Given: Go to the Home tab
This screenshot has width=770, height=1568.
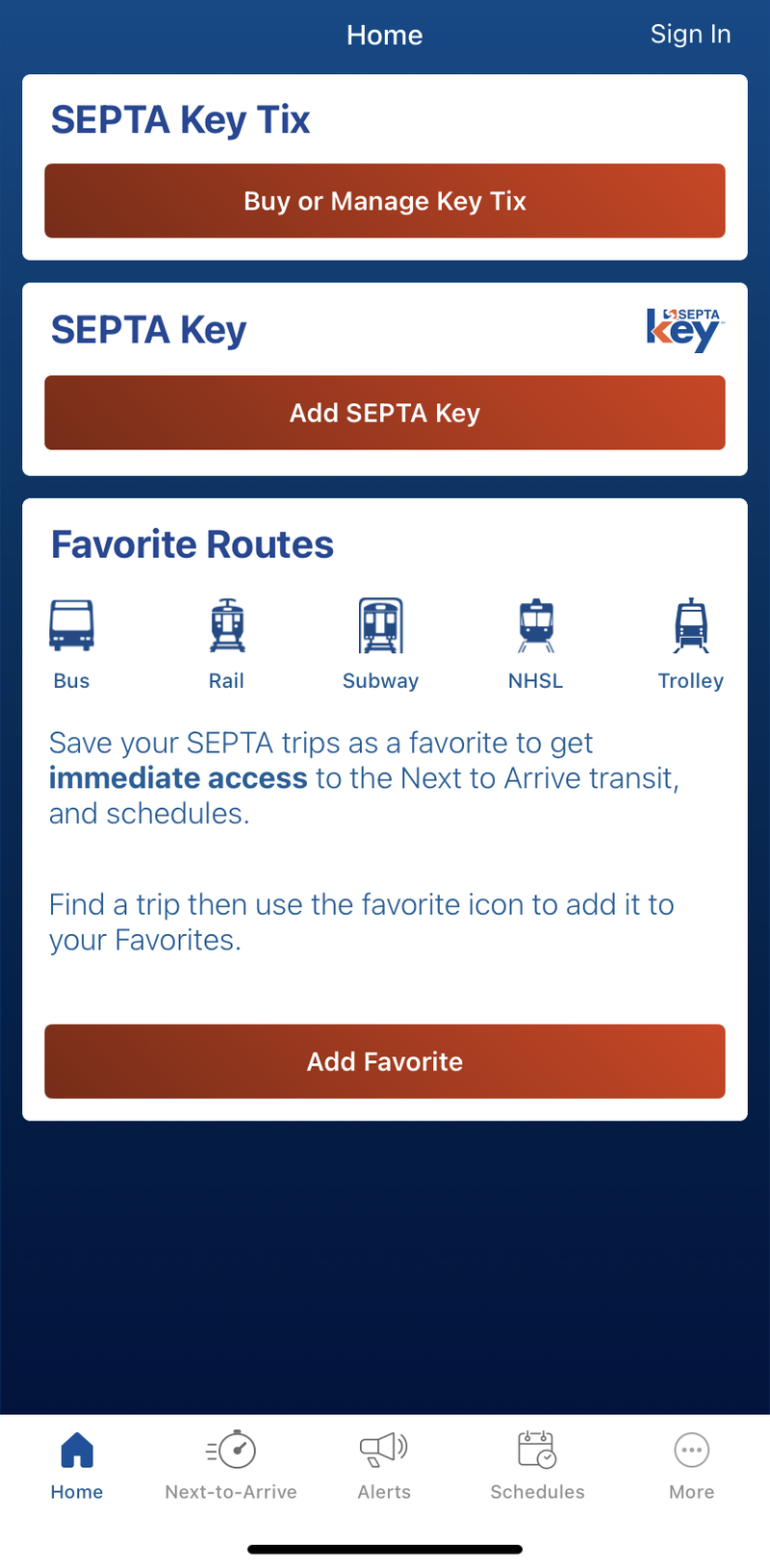Looking at the screenshot, I should click(x=77, y=1466).
